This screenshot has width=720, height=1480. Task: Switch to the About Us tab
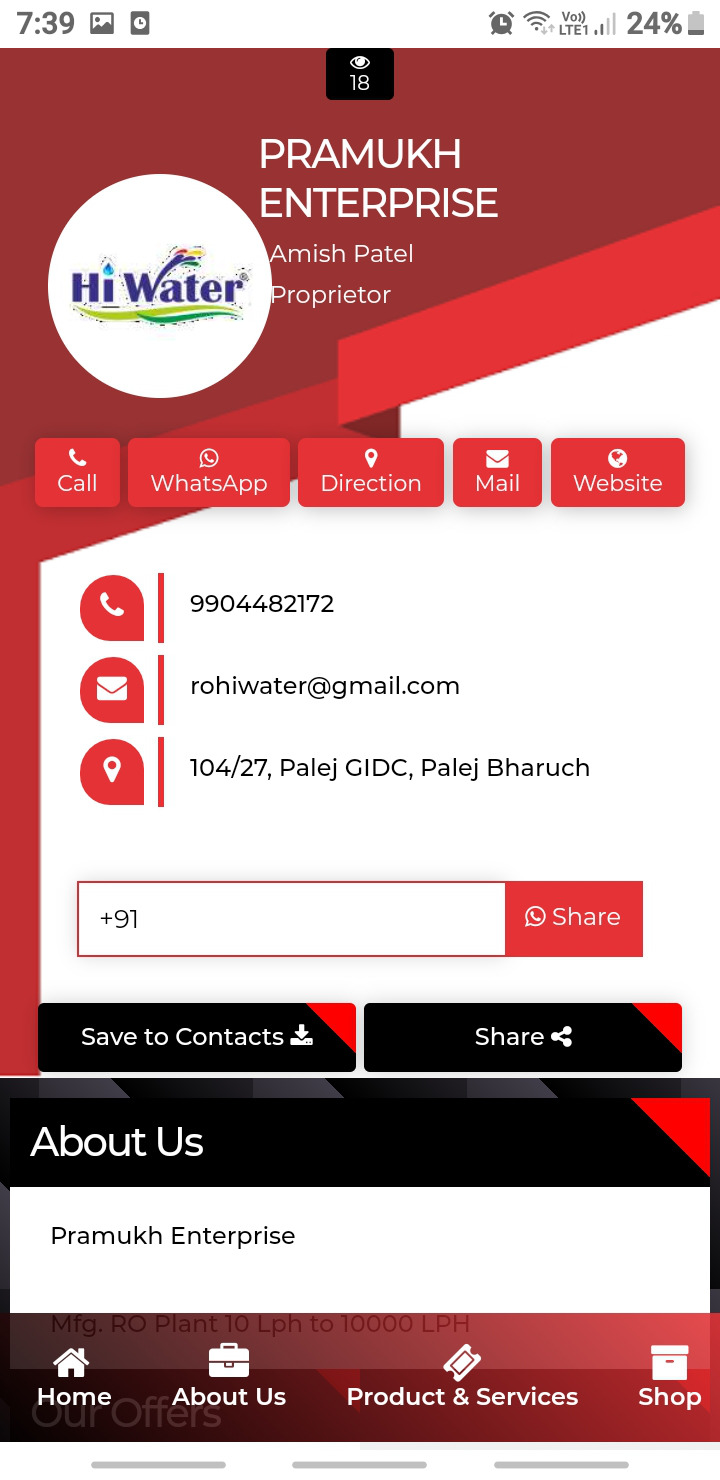coord(229,1378)
